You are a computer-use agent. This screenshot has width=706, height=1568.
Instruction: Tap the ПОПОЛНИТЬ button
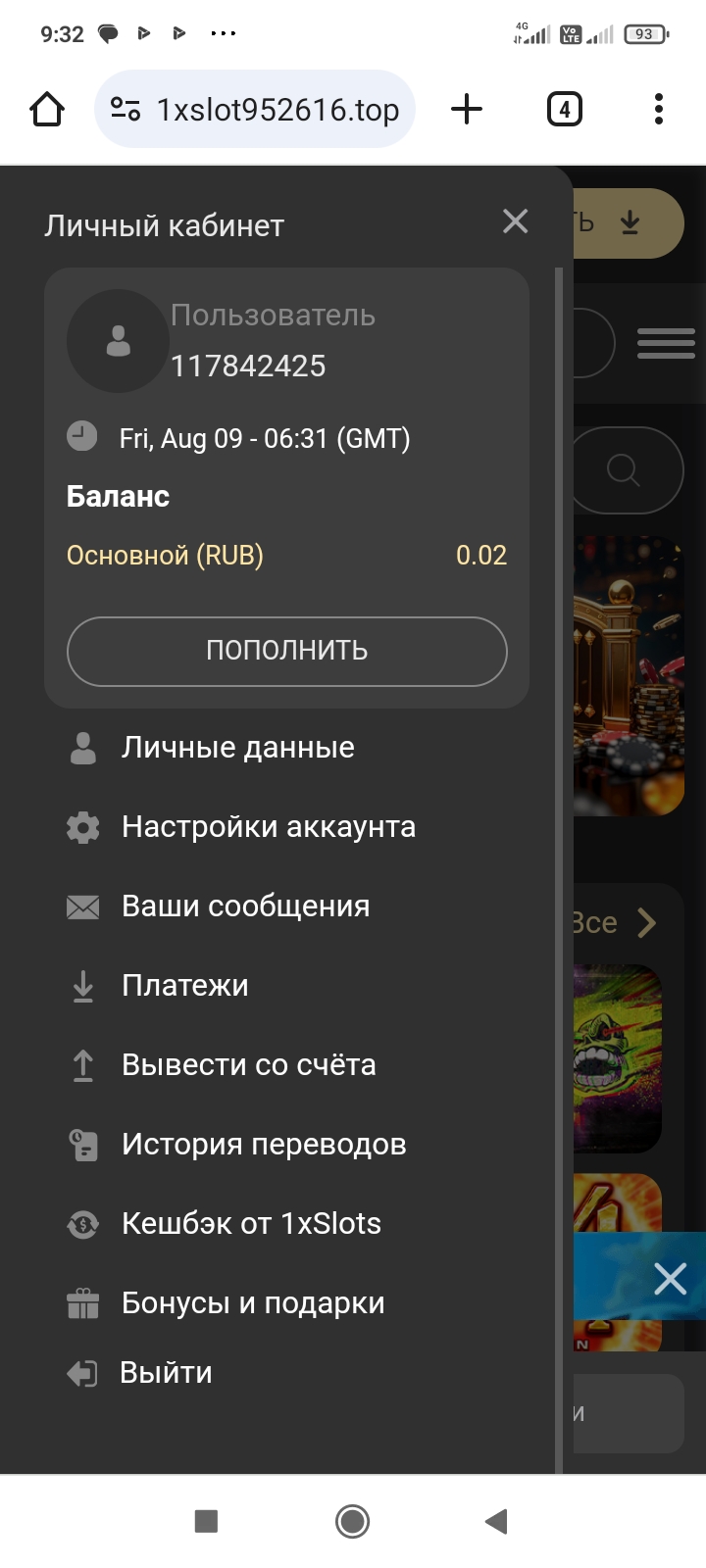(286, 651)
